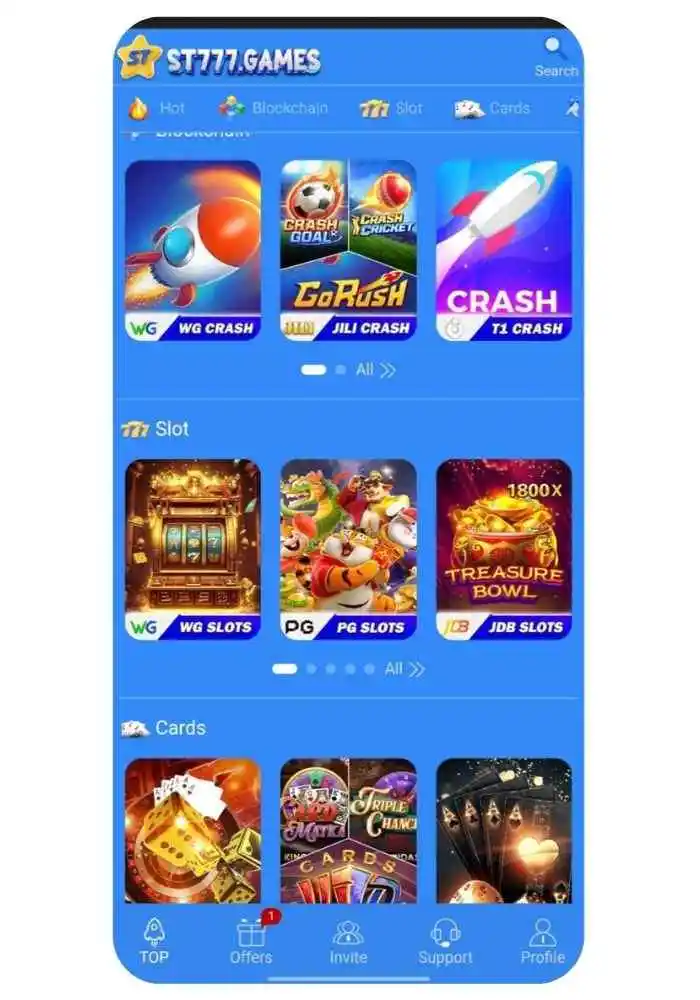Open the PG SLOTS tile
The height and width of the screenshot is (1000, 700).
pyautogui.click(x=348, y=549)
